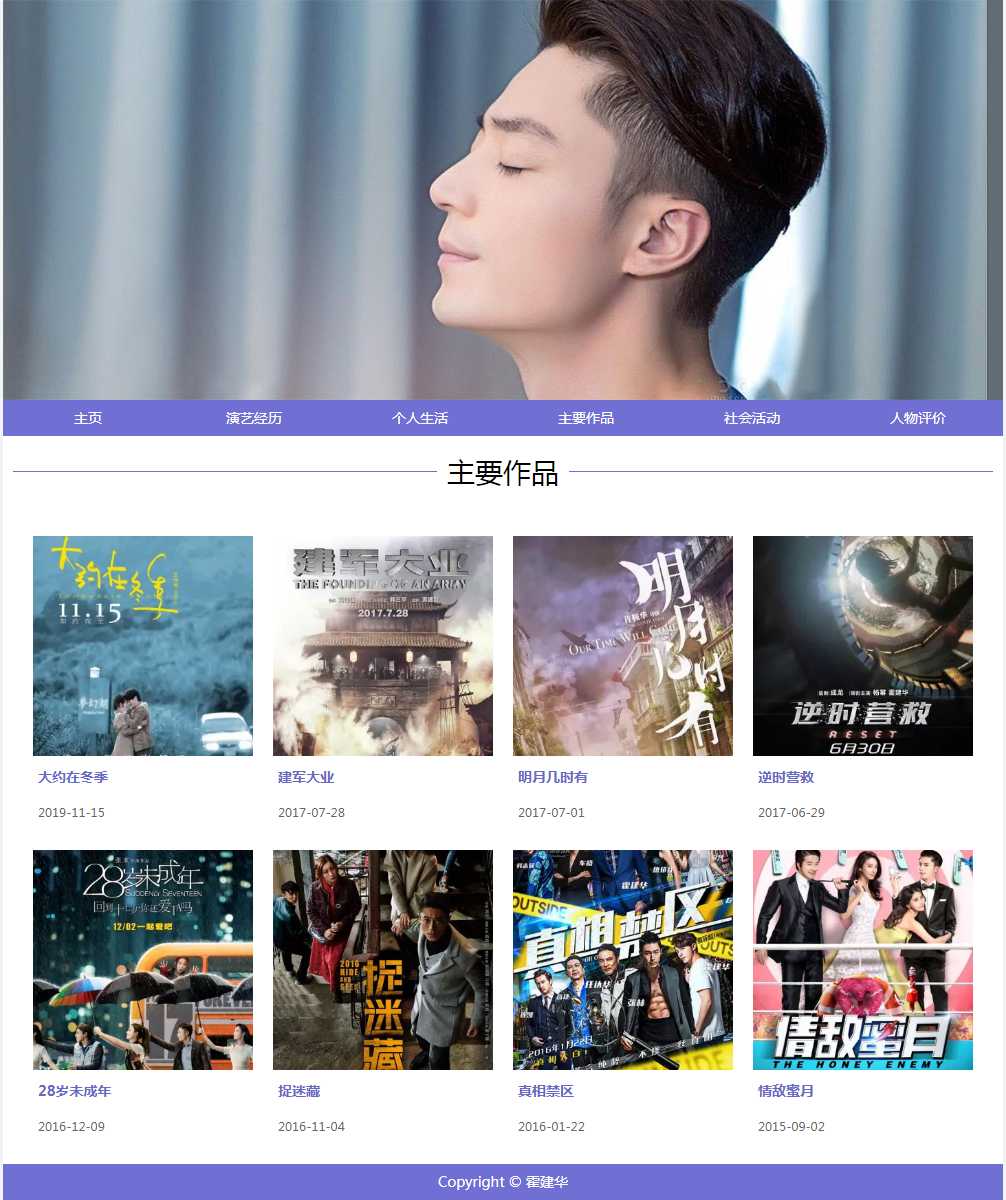The image size is (1006, 1200).
Task: Click the 建军大业 title link
Action: tap(306, 777)
